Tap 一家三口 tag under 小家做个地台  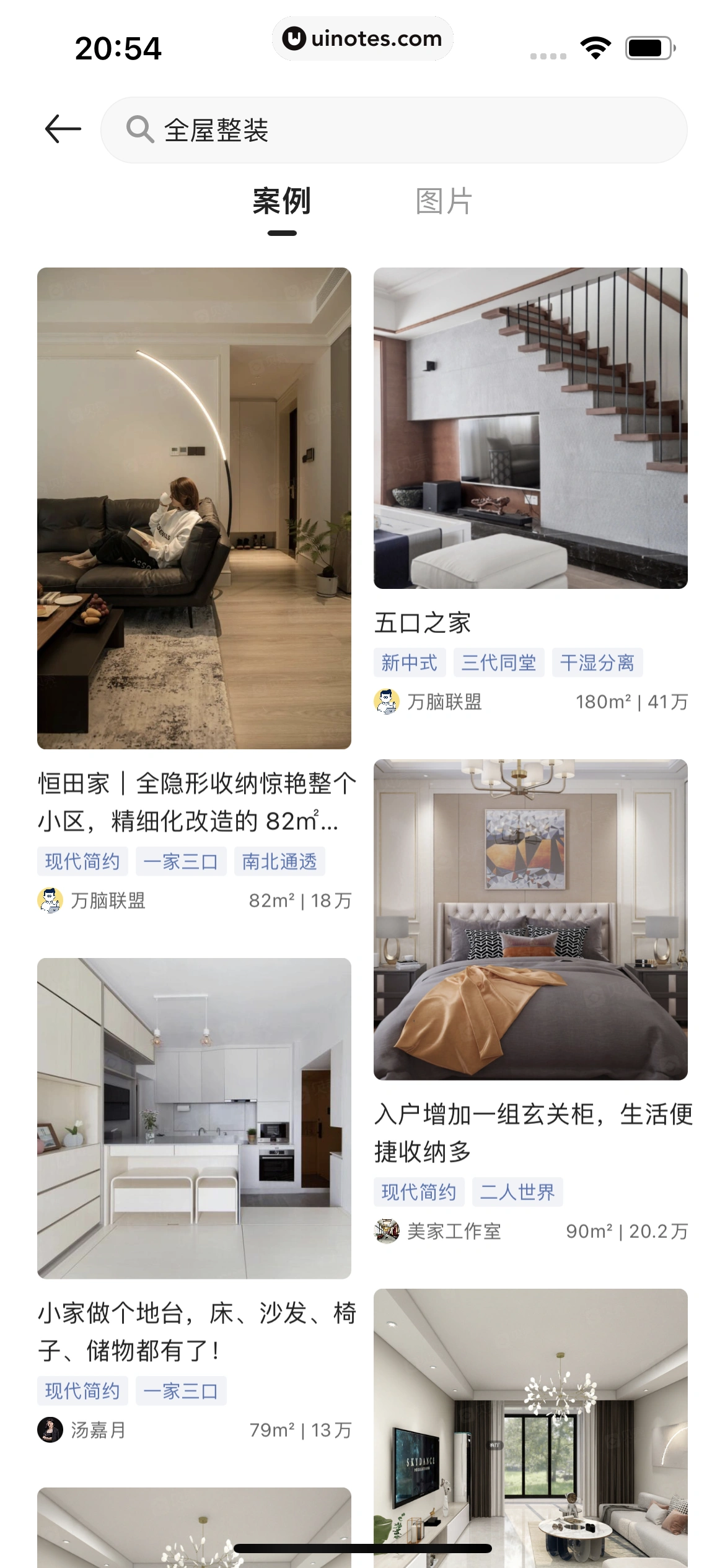(181, 1391)
